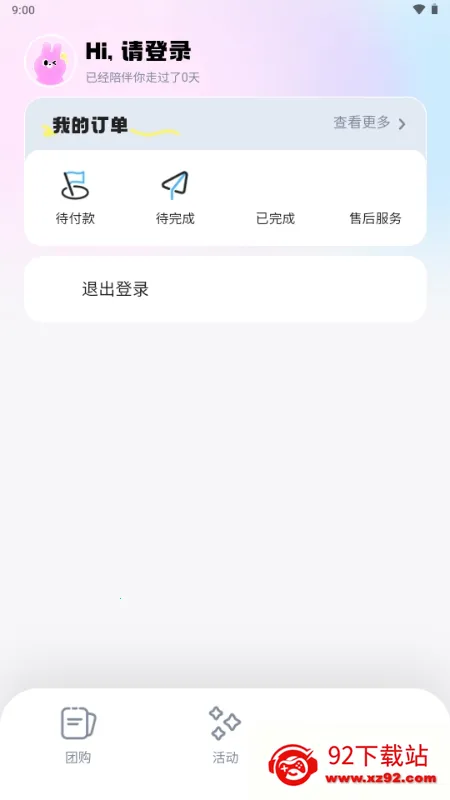Screen dimensions: 450x800
Task: Show 已完成 orders
Action: pos(275,218)
